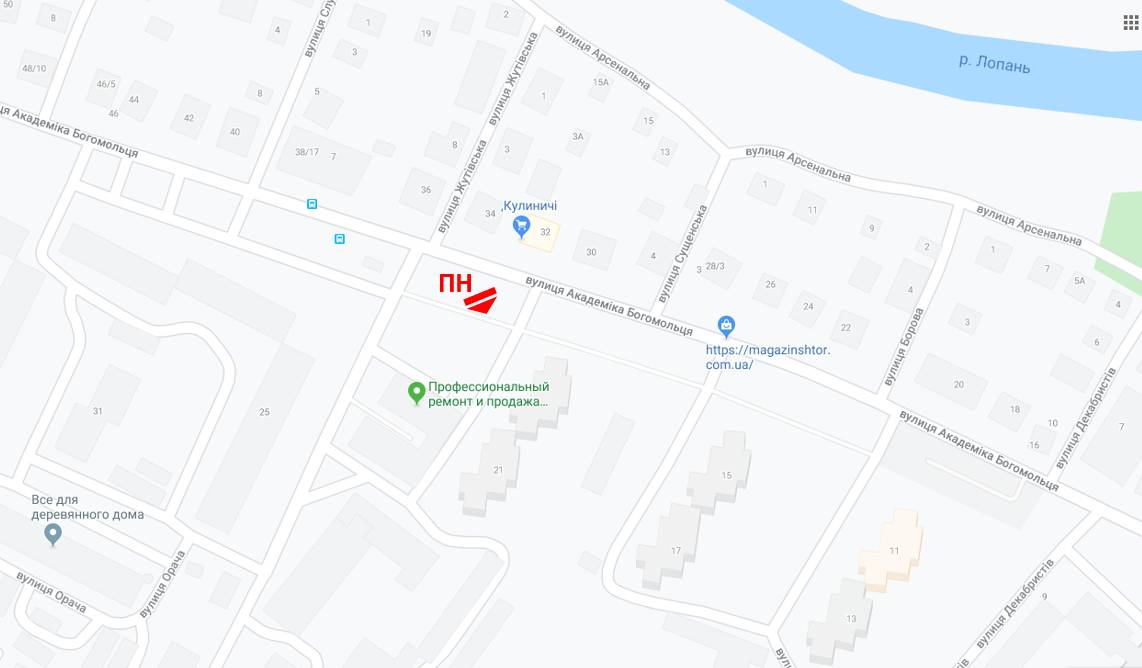
Task: Select the lower bus stop icon
Action: coord(340,238)
